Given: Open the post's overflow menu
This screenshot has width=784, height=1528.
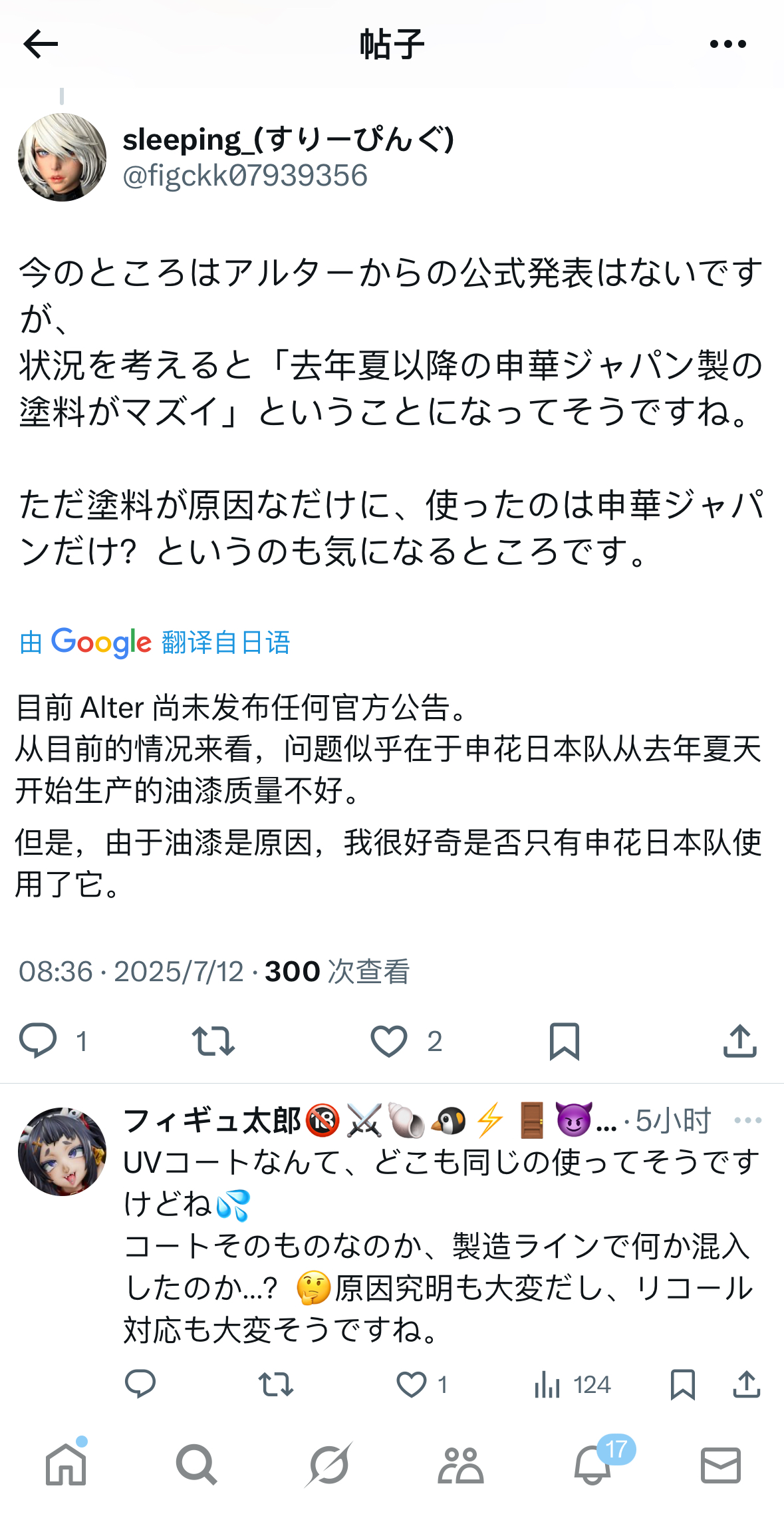Looking at the screenshot, I should point(728,45).
